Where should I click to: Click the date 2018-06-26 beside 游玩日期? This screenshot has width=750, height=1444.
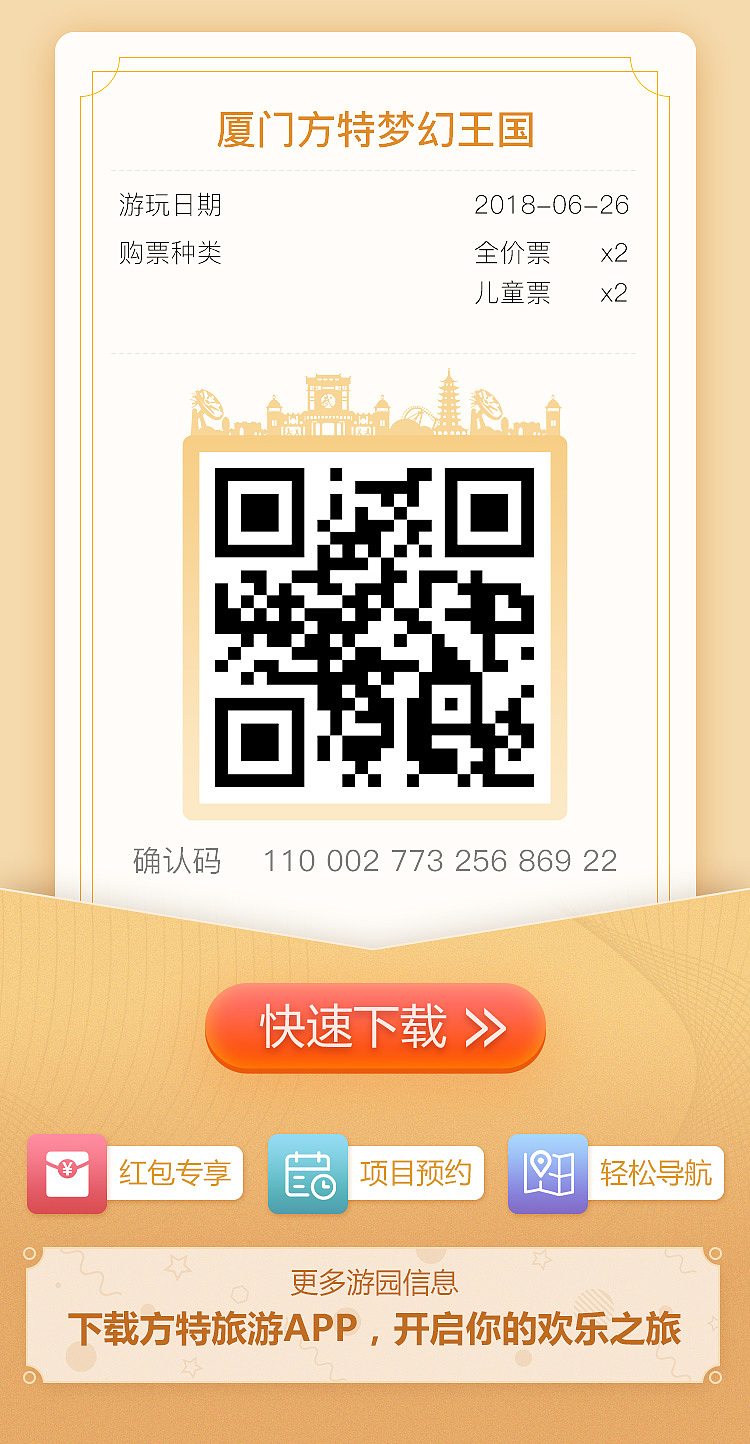(x=552, y=205)
